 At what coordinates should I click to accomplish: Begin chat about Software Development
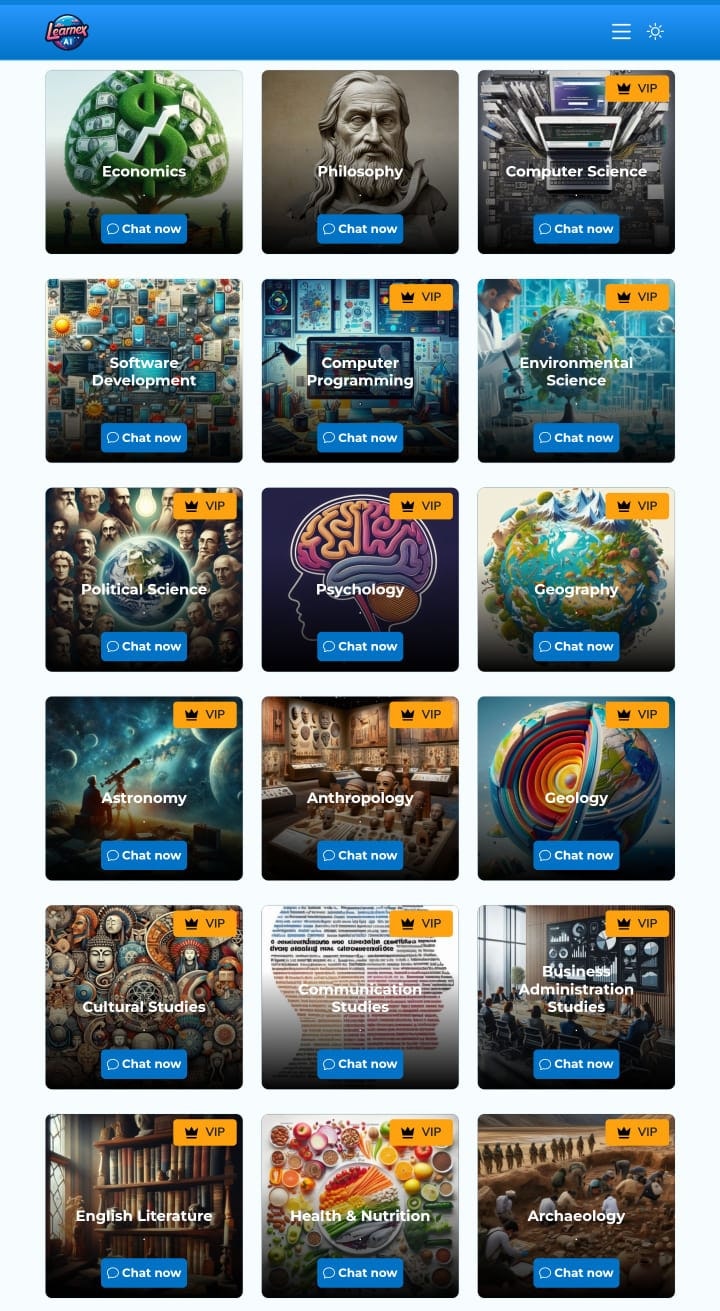click(x=144, y=438)
